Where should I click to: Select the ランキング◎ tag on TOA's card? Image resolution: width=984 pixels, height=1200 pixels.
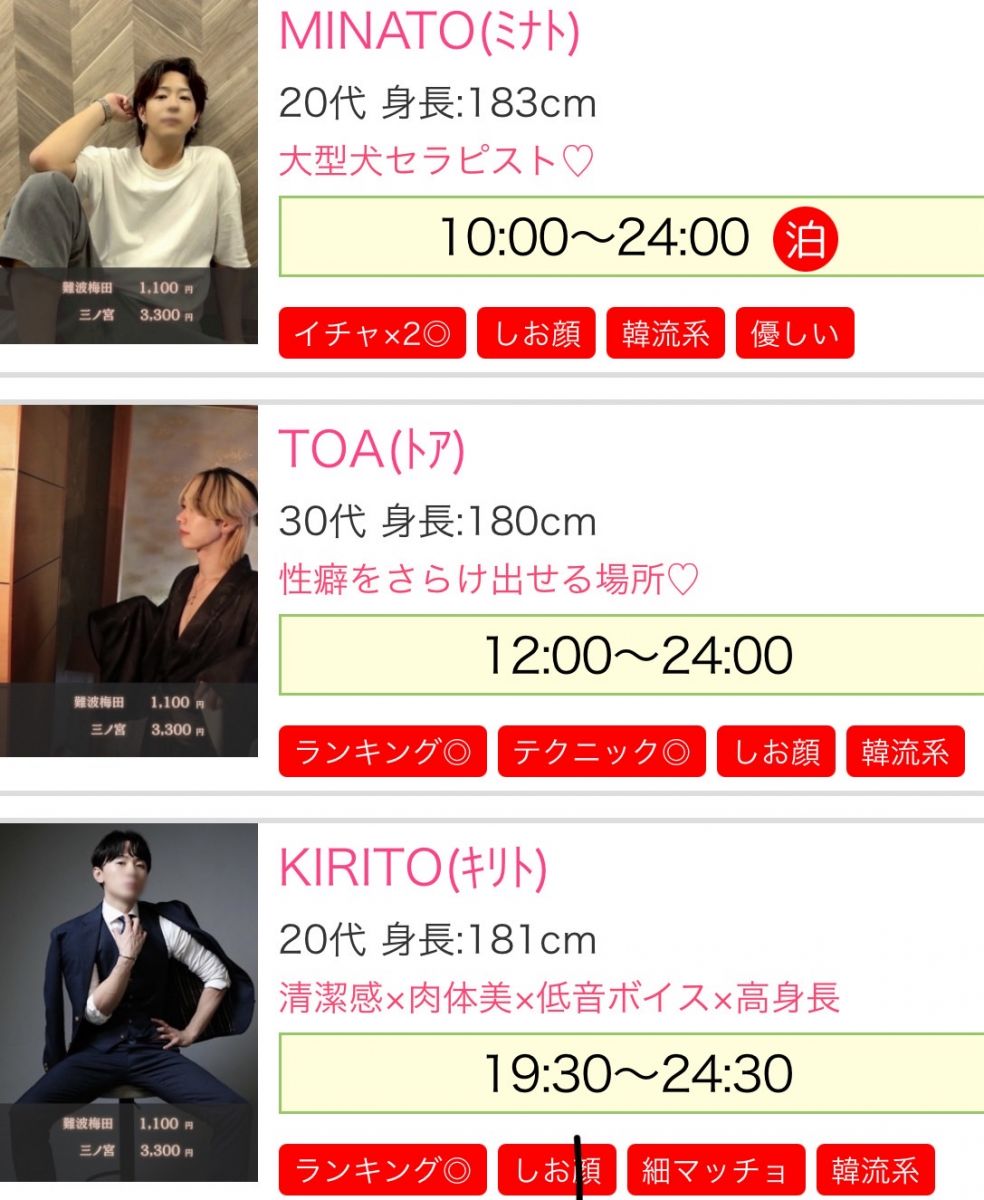click(382, 751)
